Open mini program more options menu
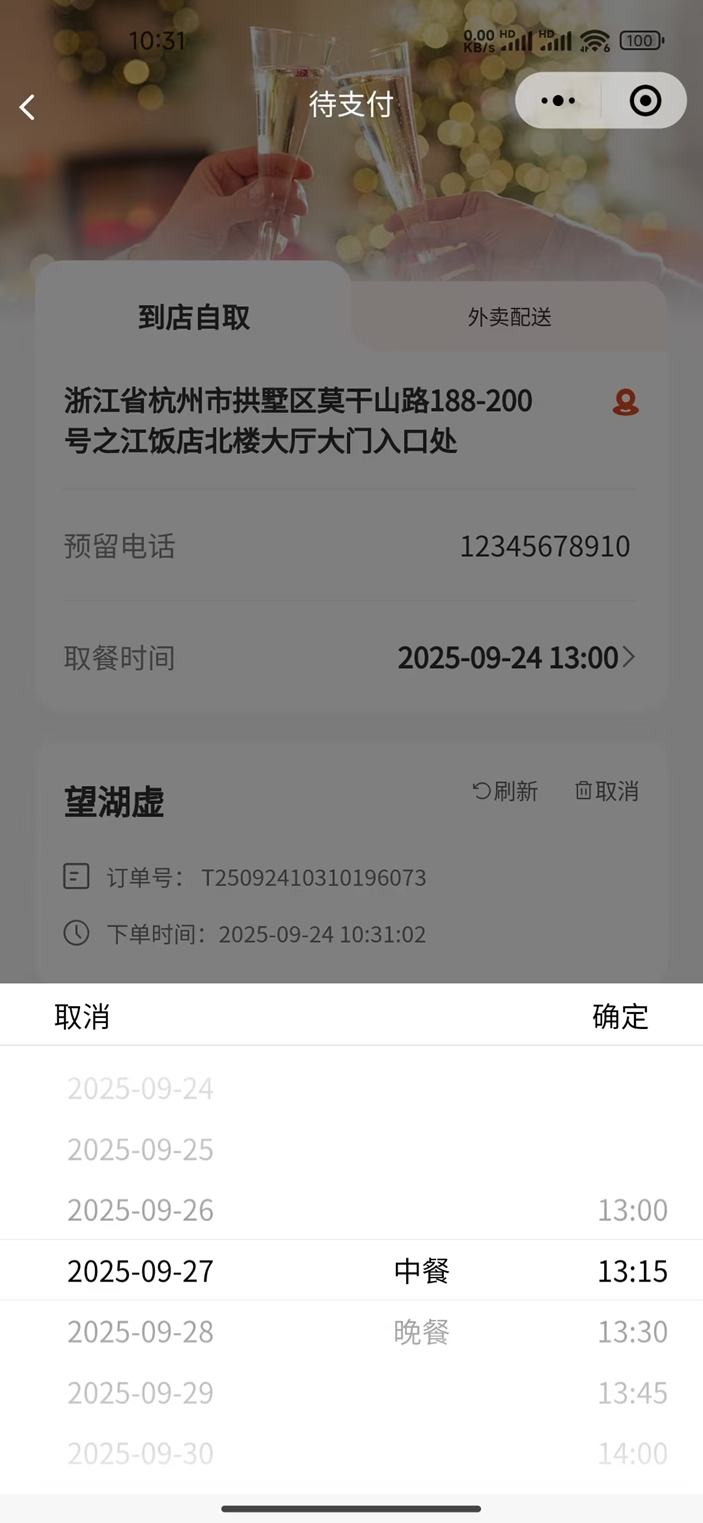 (x=558, y=101)
